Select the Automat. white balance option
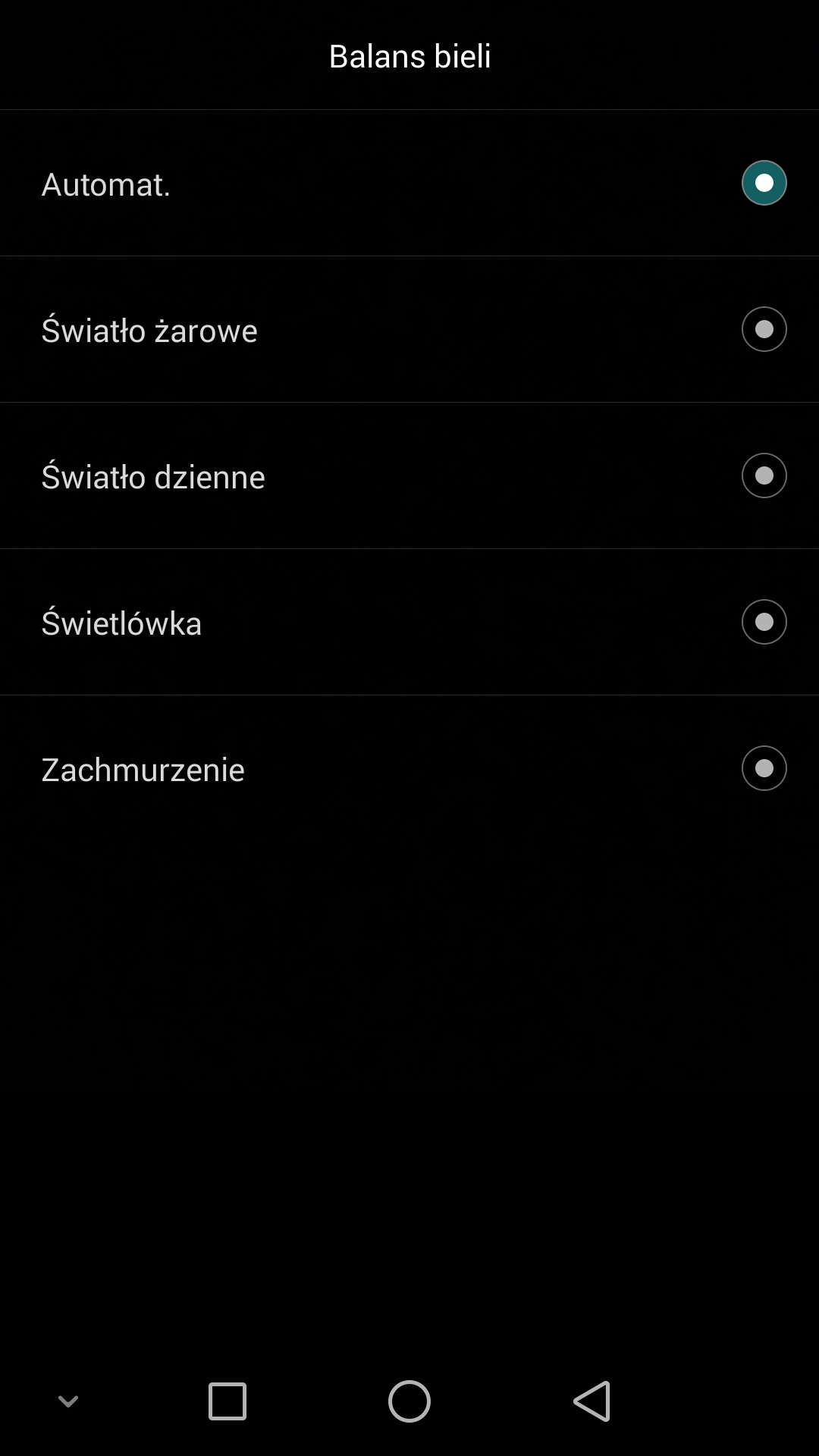The width and height of the screenshot is (819, 1456). pyautogui.click(x=409, y=183)
